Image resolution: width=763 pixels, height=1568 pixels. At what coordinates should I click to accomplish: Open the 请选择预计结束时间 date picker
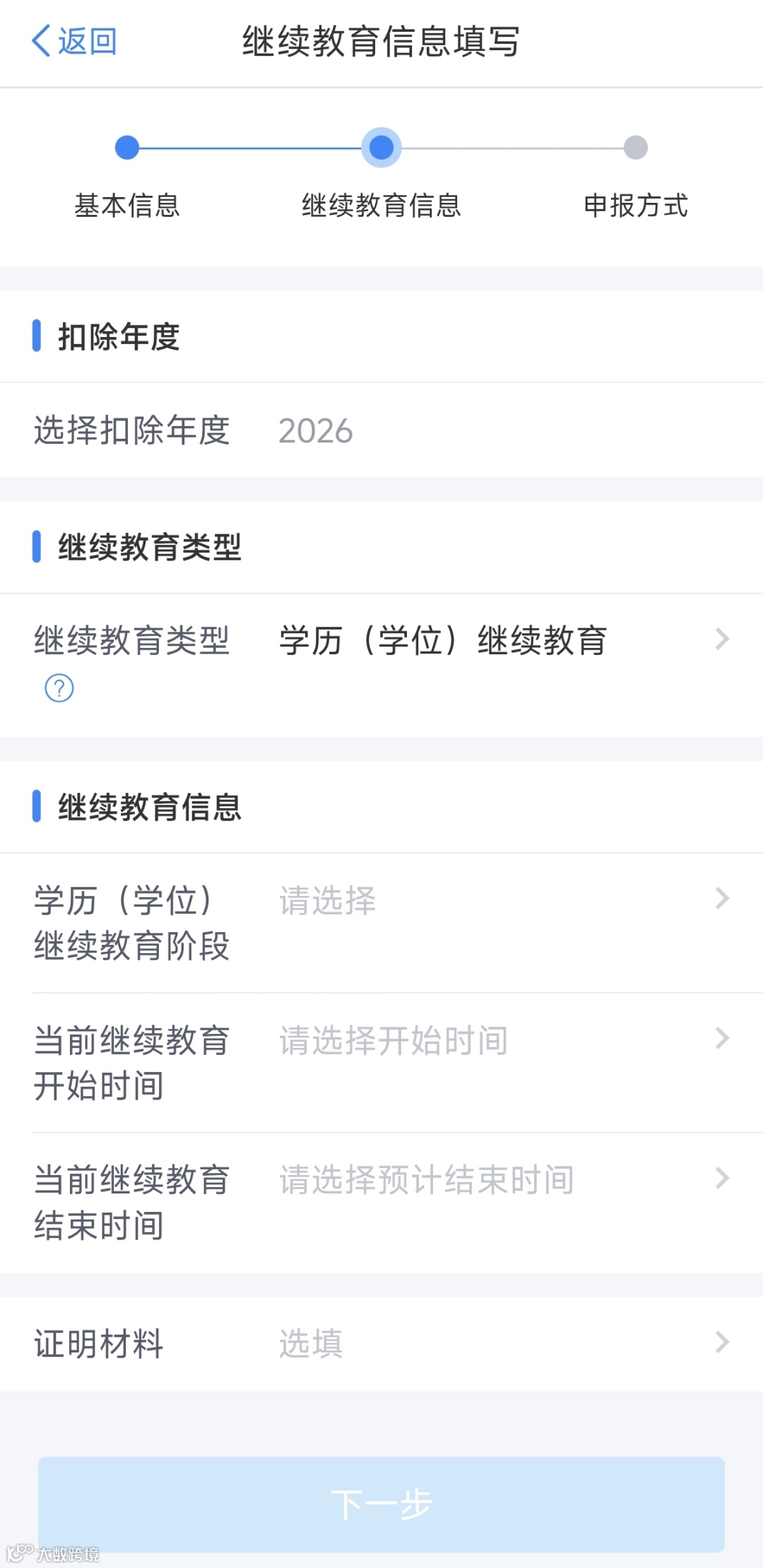point(425,1179)
